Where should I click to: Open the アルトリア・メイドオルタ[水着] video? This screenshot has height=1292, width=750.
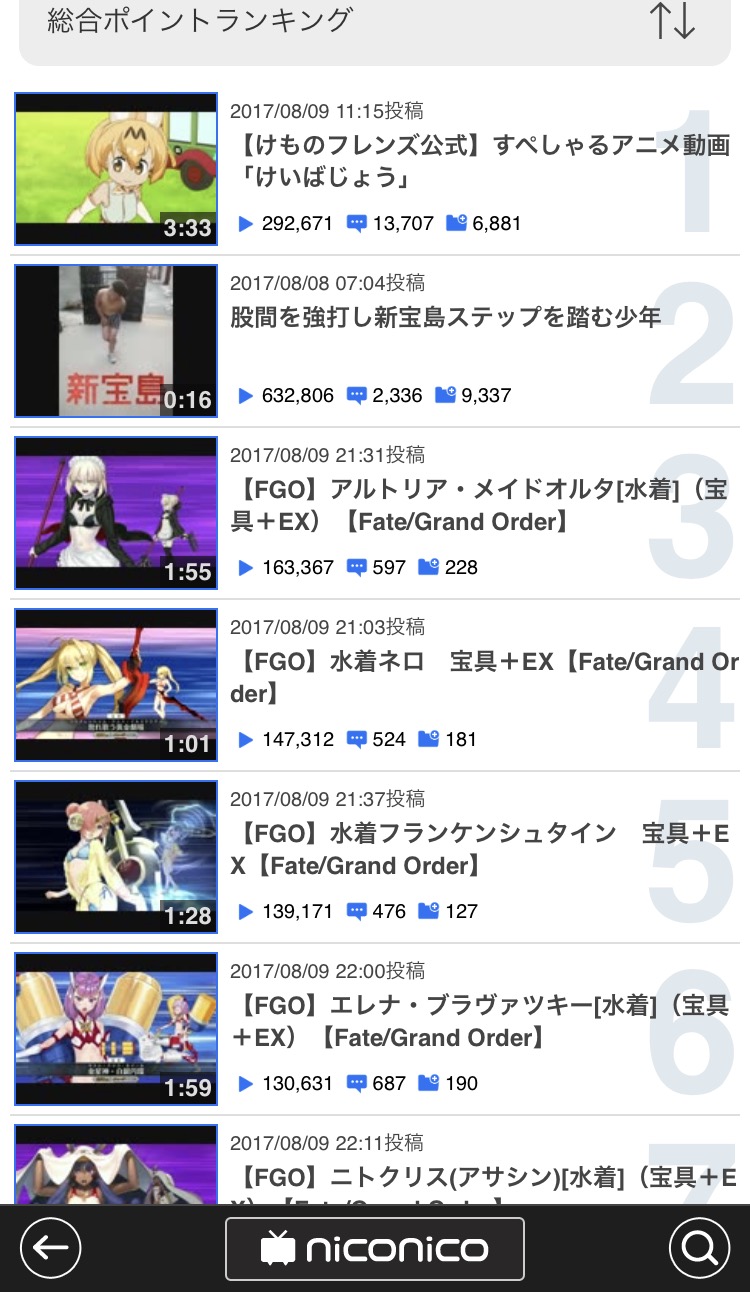click(x=480, y=506)
